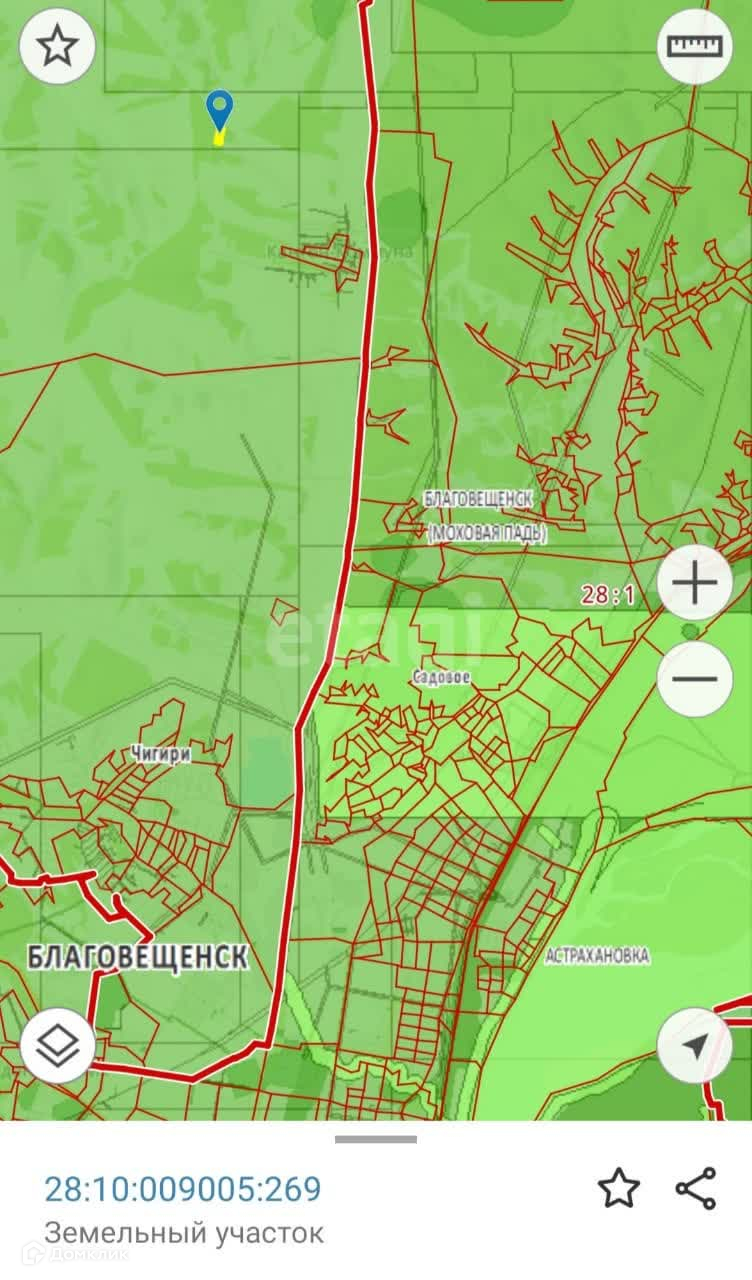This screenshot has width=752, height=1280.
Task: Share the selected land parcel
Action: pos(696,1188)
